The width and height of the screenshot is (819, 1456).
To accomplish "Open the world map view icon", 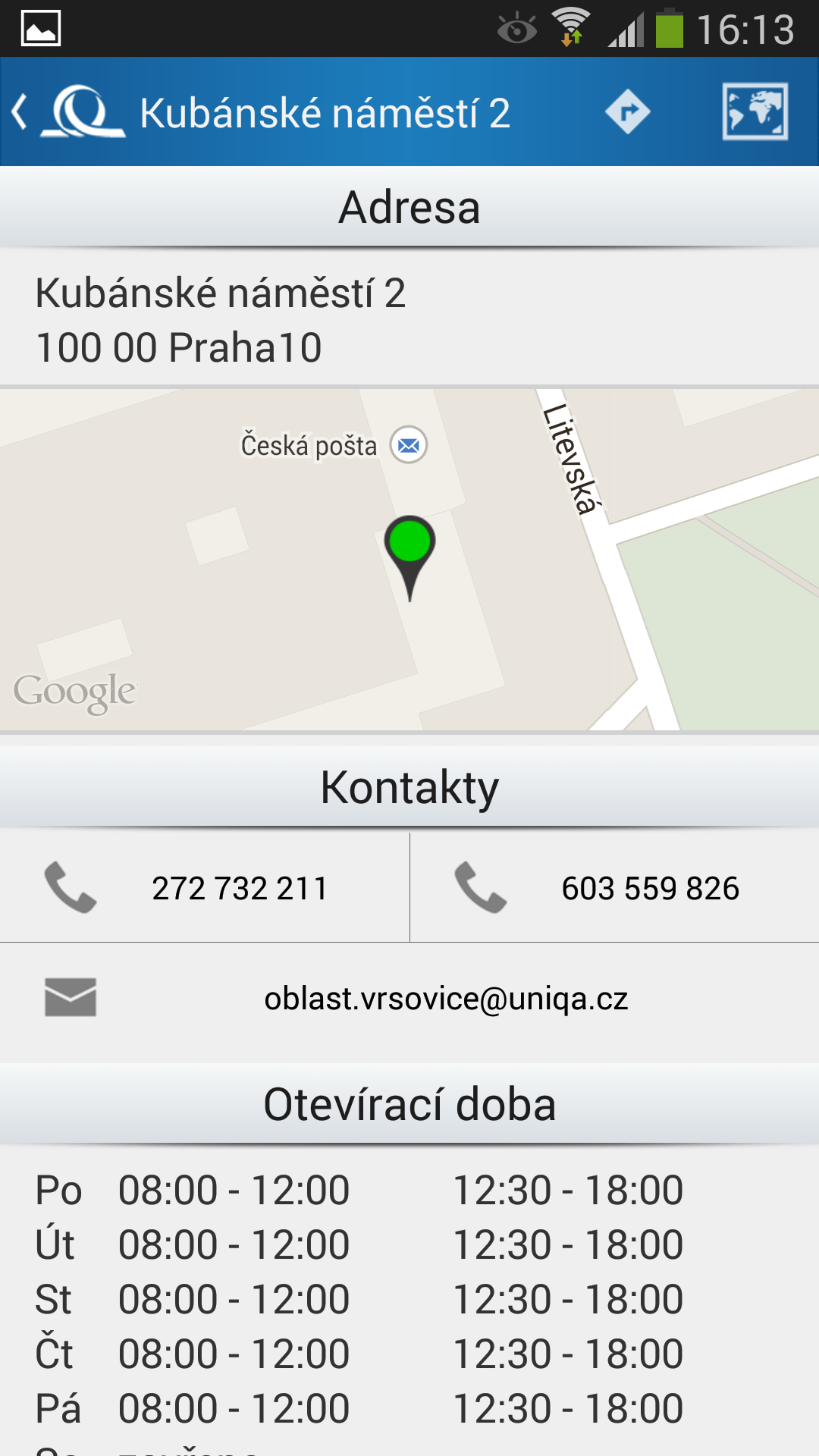I will coord(755,112).
